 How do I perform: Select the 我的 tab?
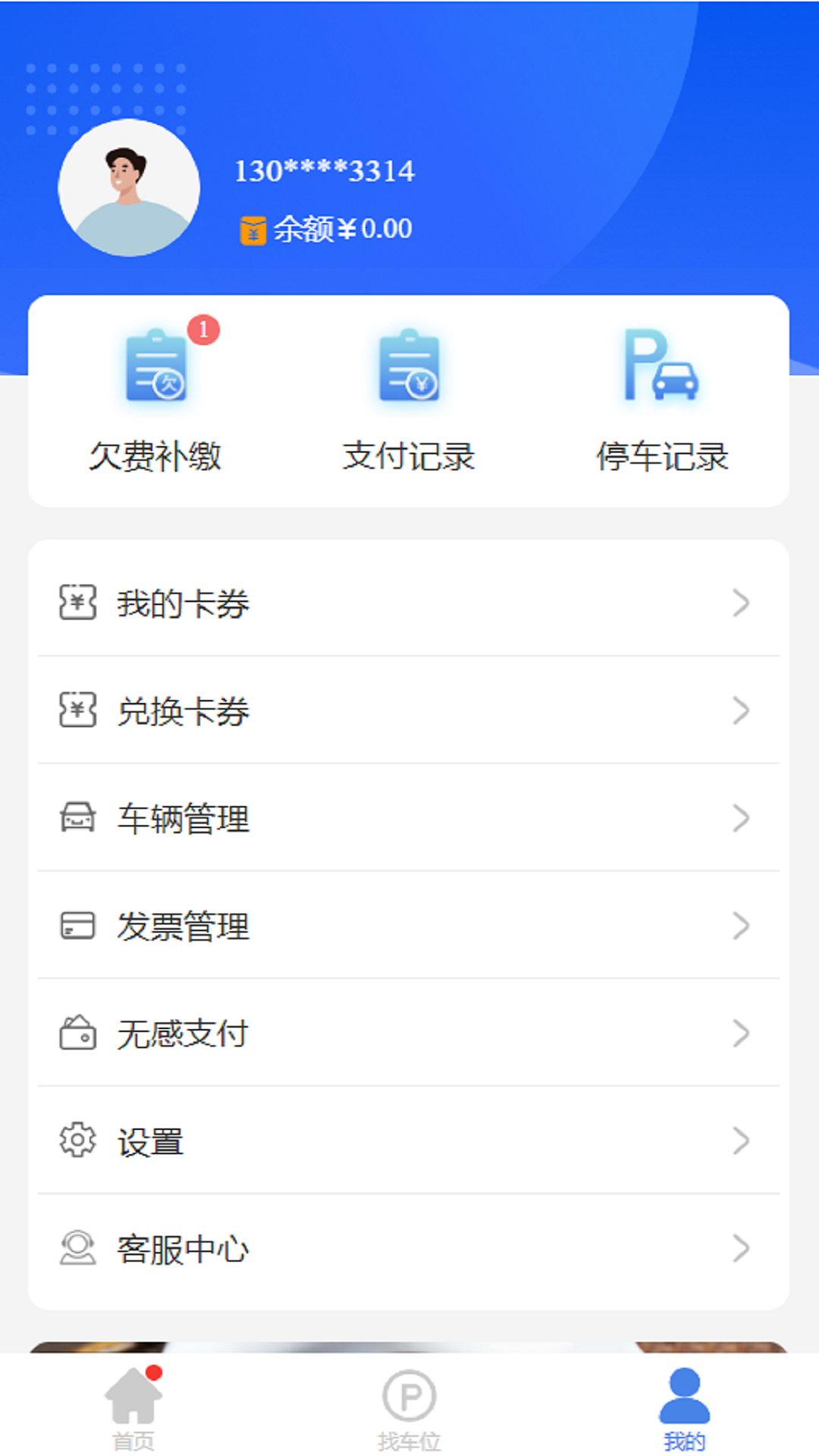(684, 1407)
